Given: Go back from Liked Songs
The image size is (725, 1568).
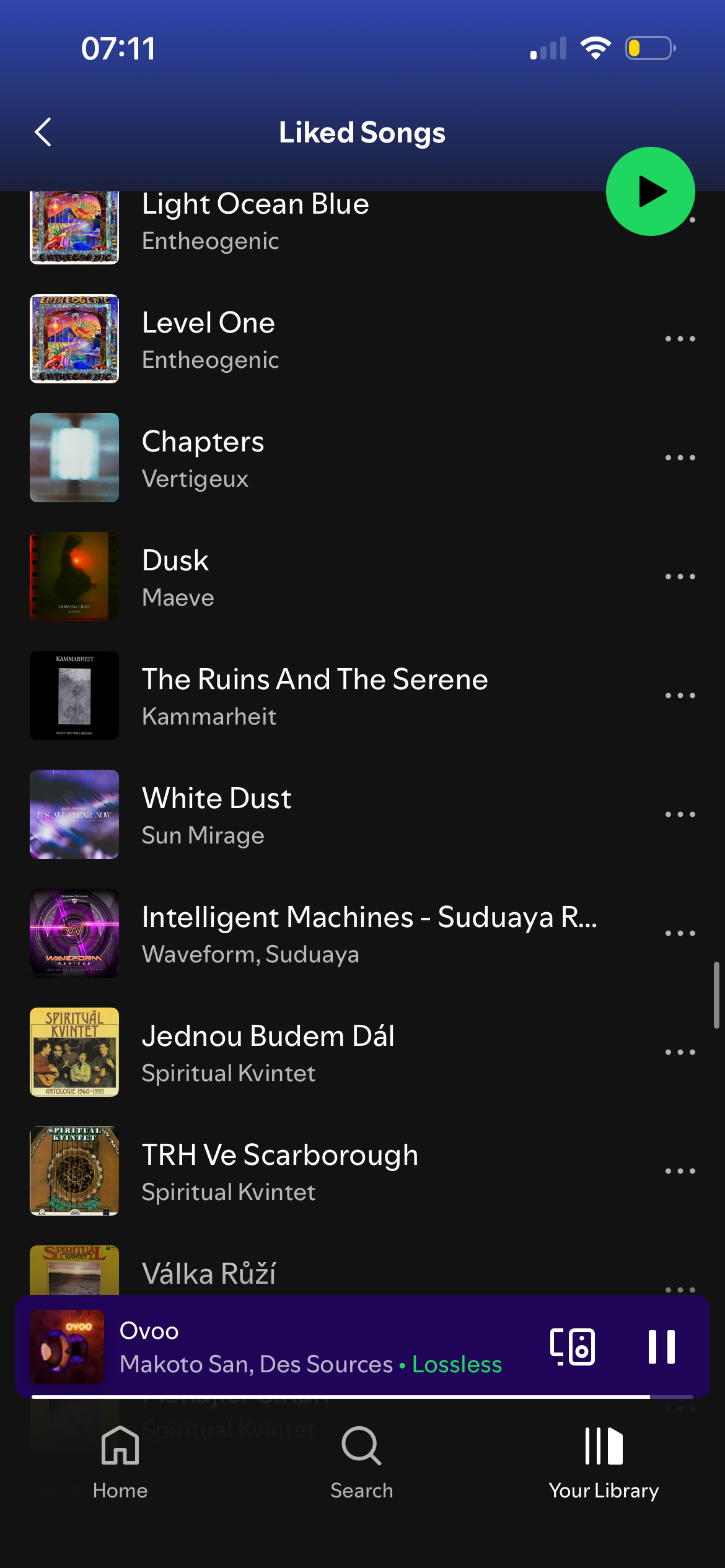Looking at the screenshot, I should click(43, 133).
